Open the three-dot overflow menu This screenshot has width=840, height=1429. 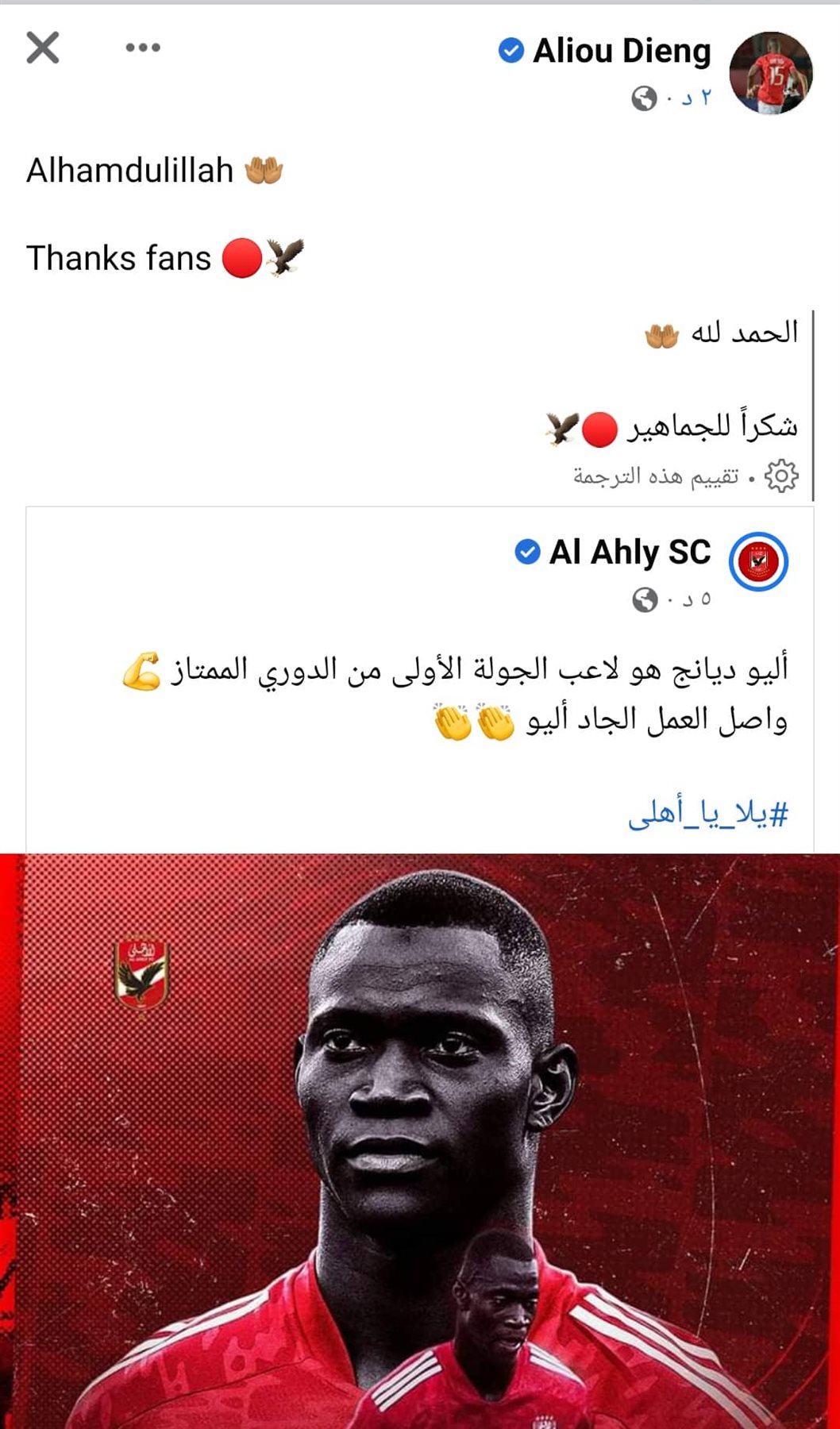(x=143, y=48)
